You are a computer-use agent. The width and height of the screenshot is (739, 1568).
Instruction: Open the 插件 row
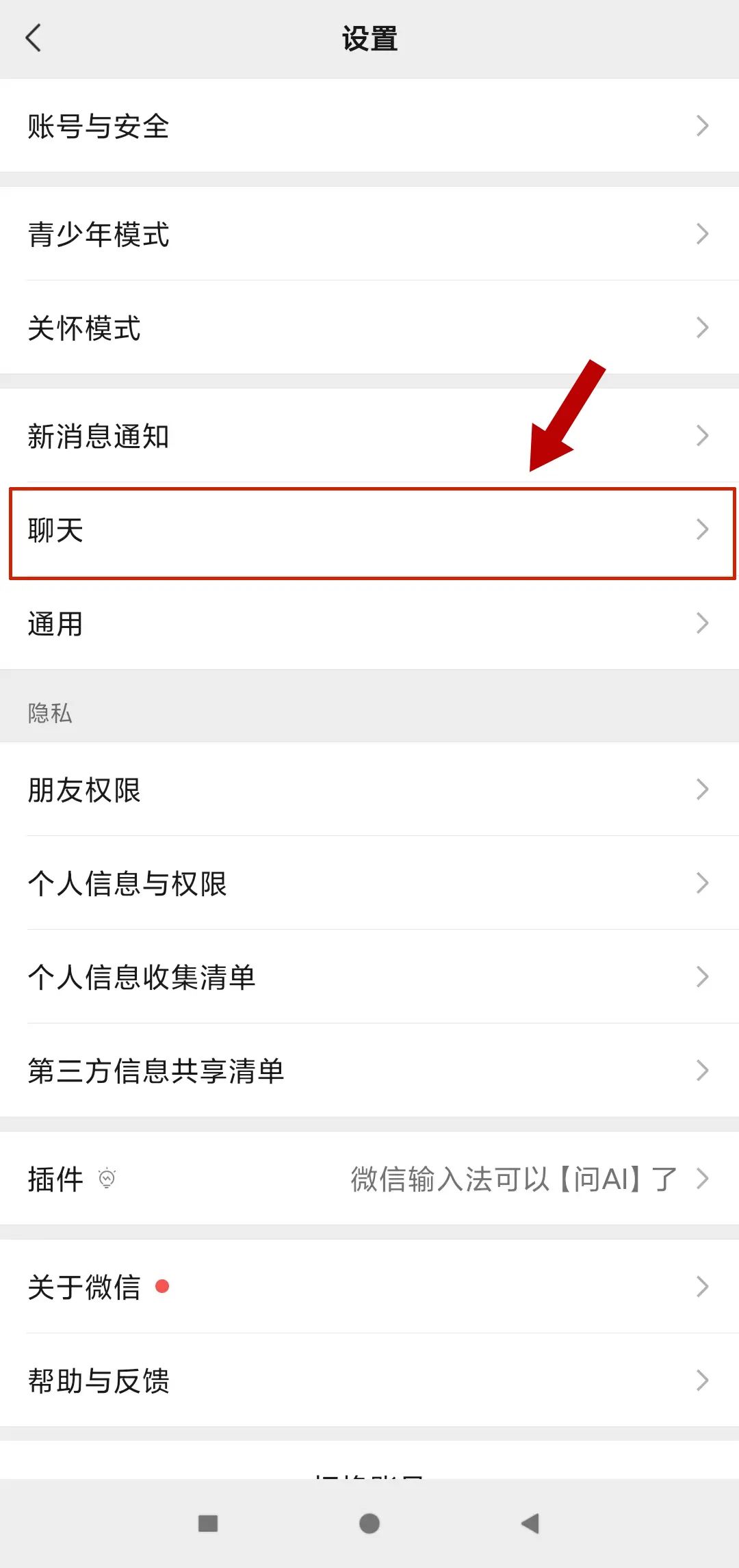tap(369, 1179)
